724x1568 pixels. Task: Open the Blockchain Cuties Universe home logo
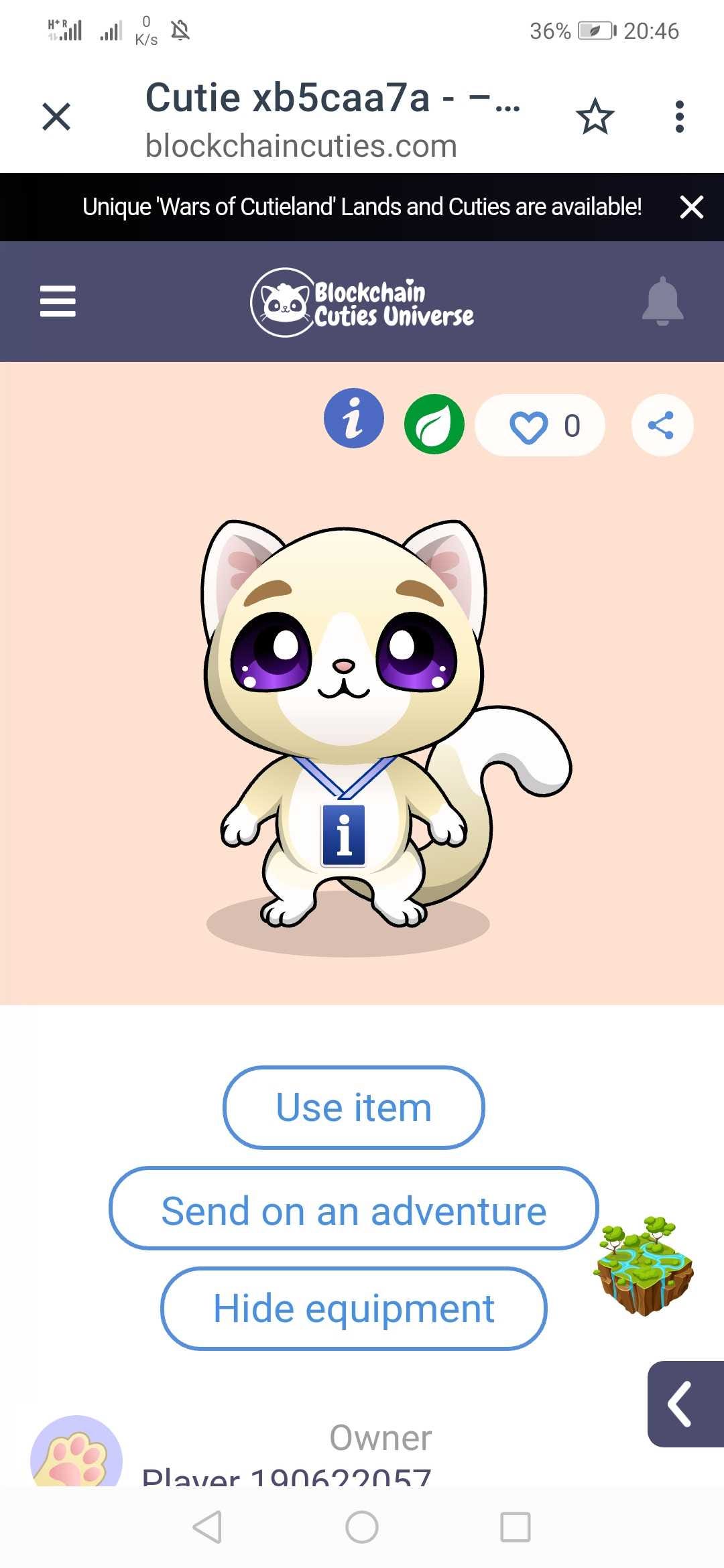[x=362, y=302]
